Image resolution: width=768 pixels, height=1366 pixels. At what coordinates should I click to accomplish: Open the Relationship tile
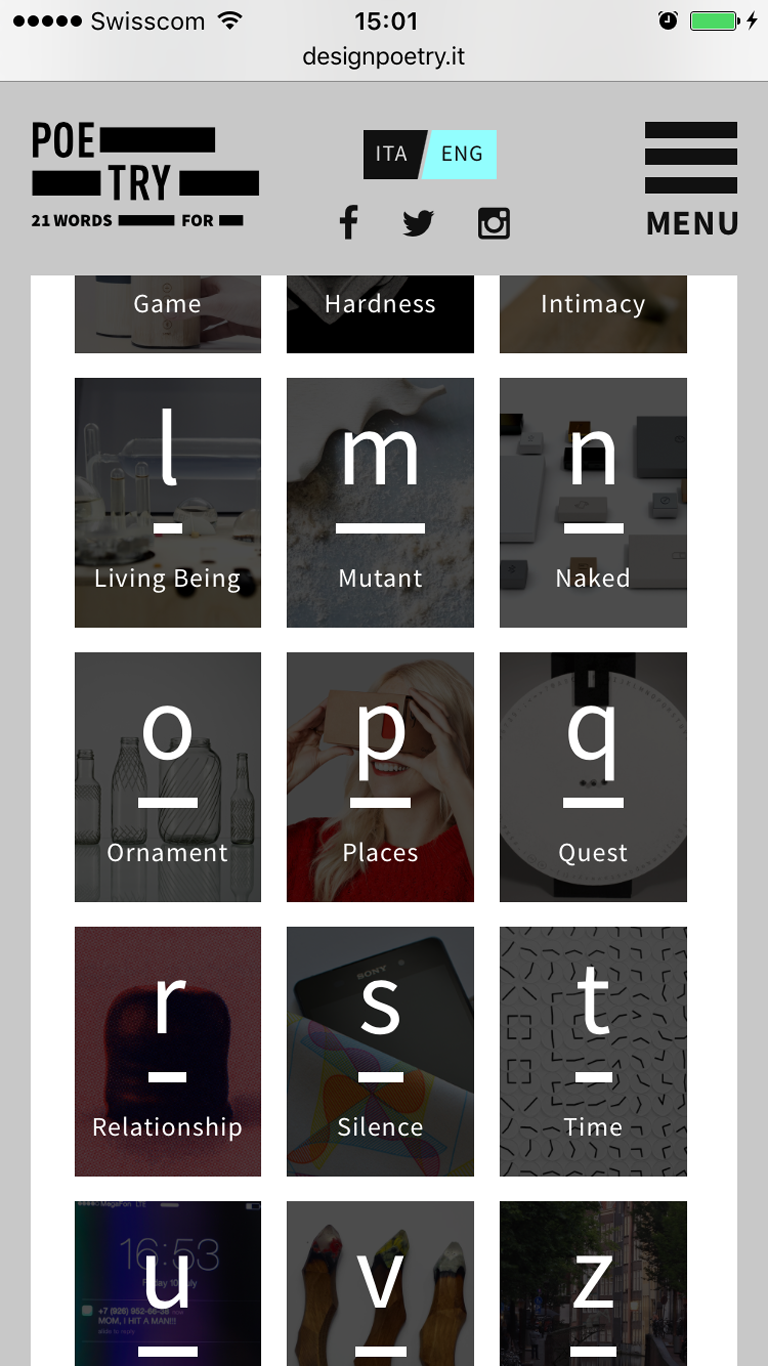(x=168, y=1051)
